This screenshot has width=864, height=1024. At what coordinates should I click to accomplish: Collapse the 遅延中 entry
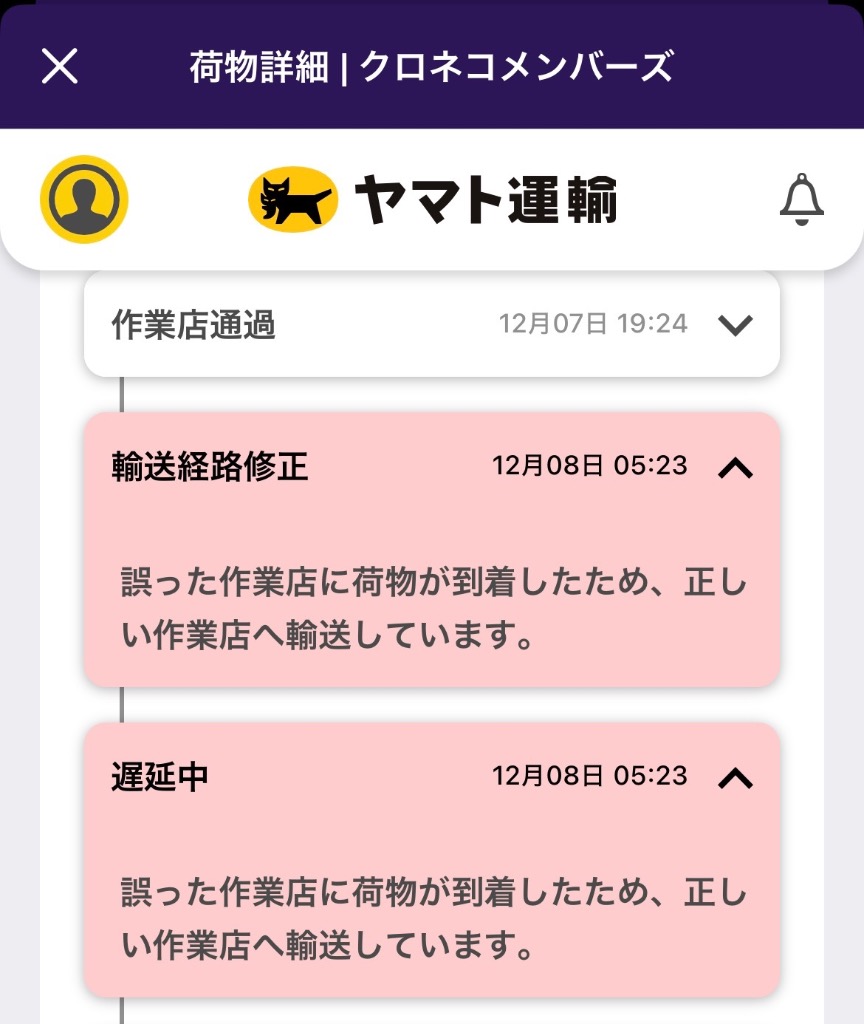coord(735,776)
